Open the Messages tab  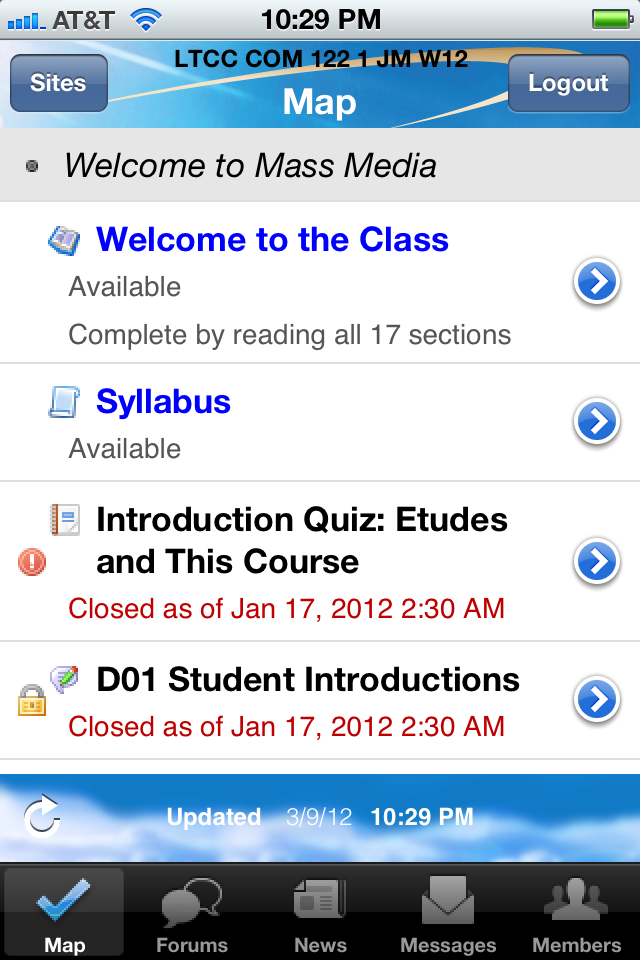click(x=448, y=914)
